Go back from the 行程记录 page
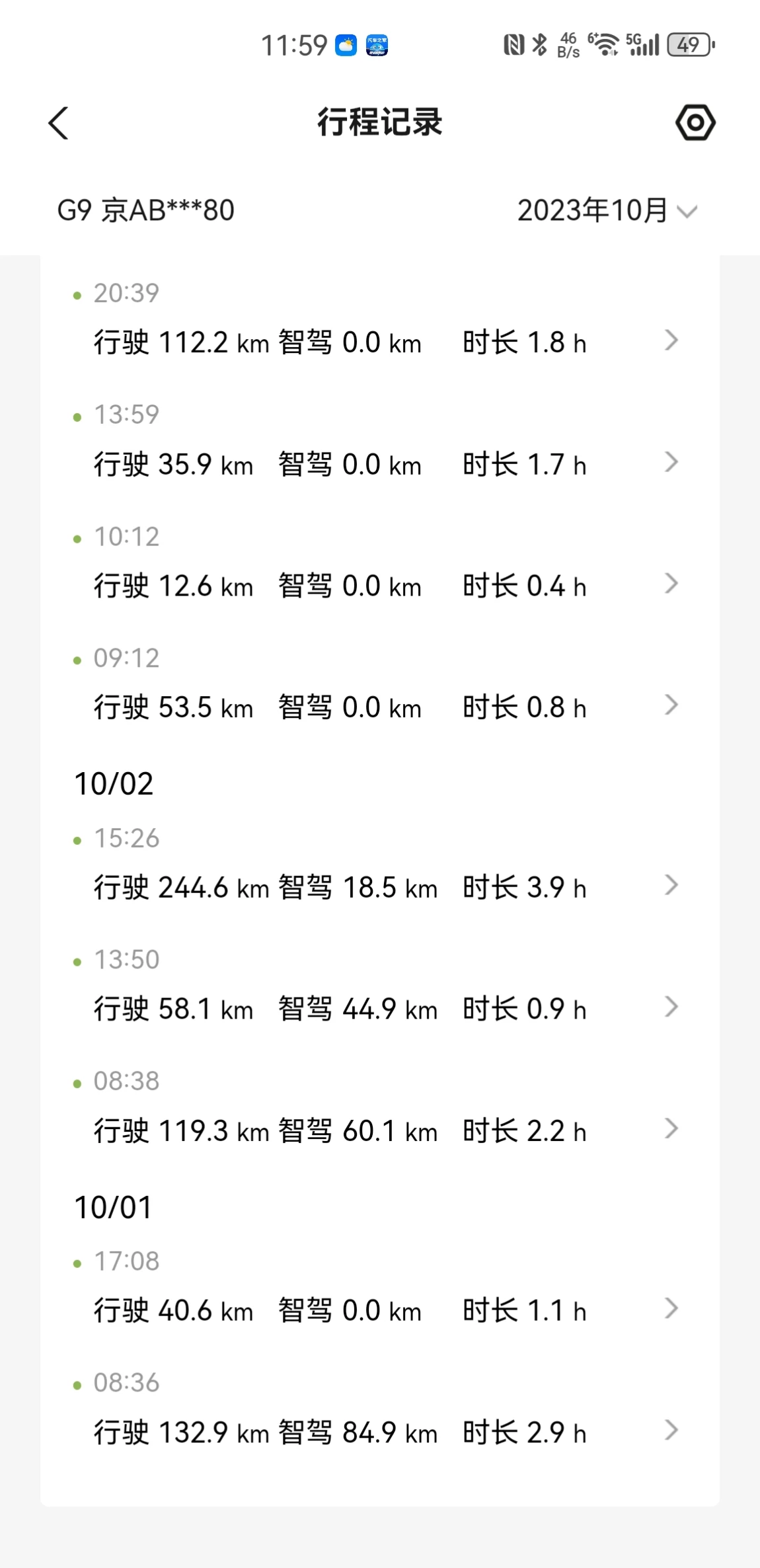 tap(58, 123)
